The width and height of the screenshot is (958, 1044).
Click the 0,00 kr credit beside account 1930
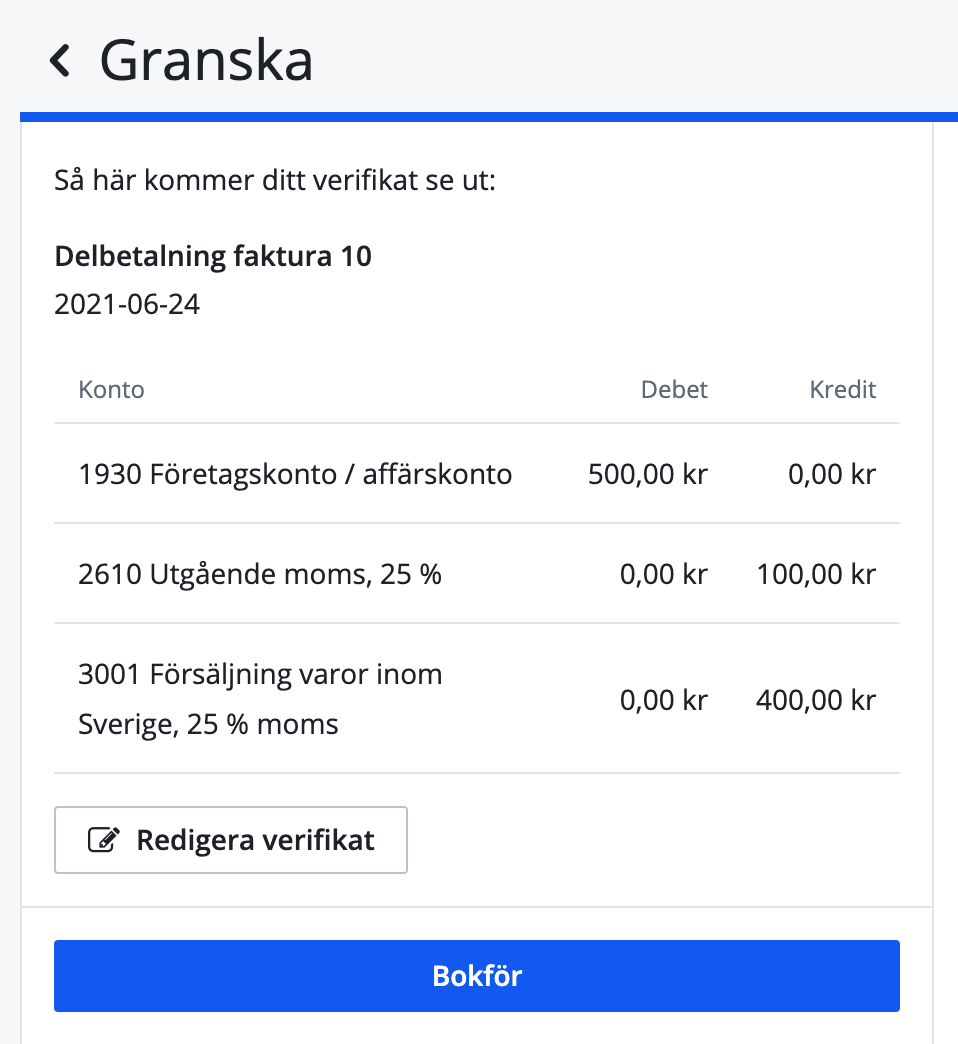(x=831, y=474)
